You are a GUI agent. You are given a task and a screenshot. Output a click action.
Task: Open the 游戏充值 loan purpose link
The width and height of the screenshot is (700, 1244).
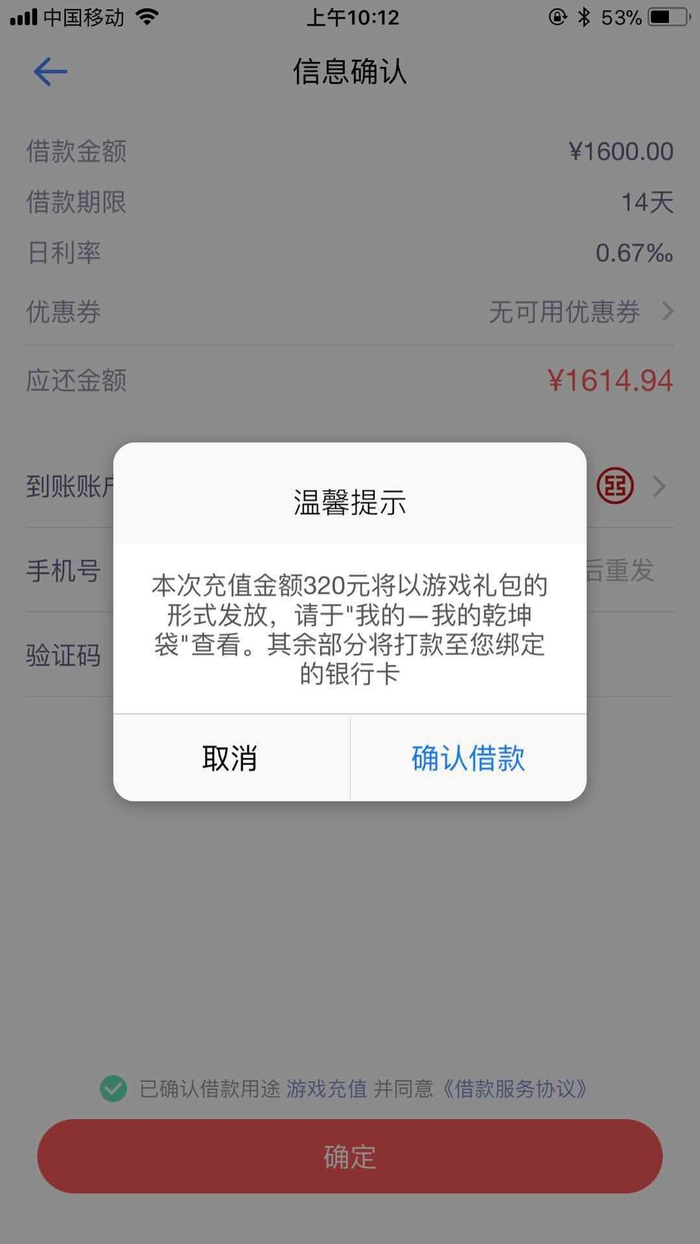click(x=327, y=1089)
